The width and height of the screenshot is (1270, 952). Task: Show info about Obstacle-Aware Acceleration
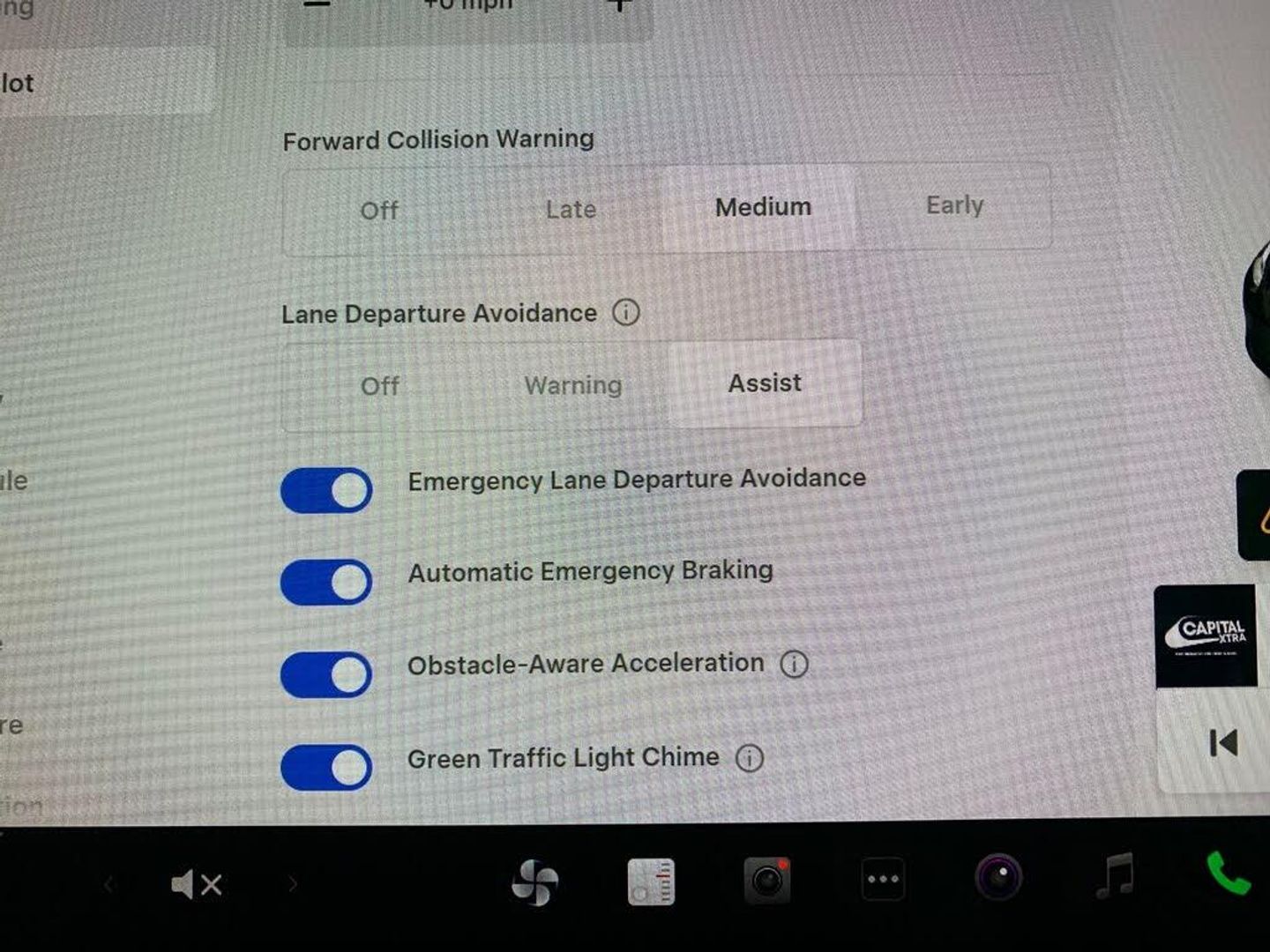(x=794, y=664)
